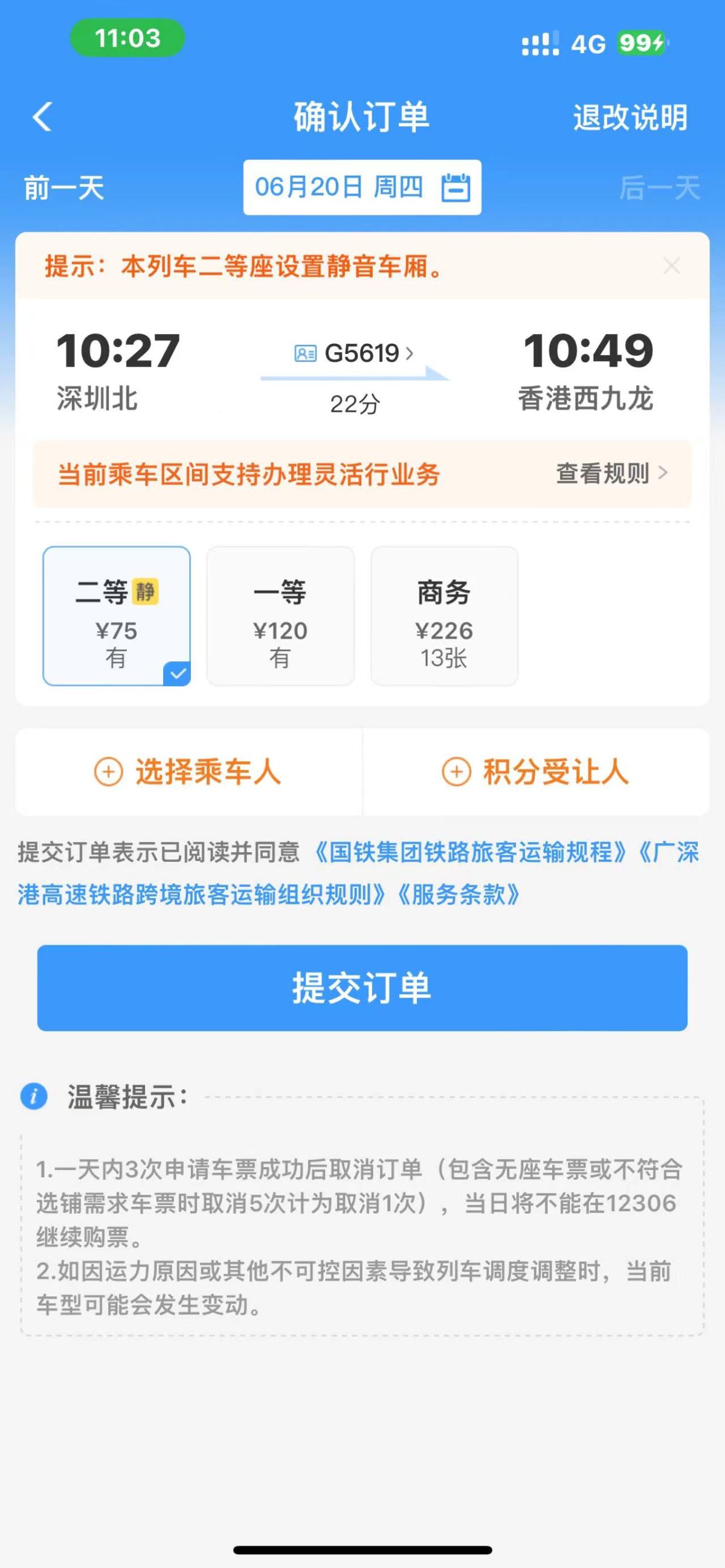Dismiss the quiet carriage tip banner
Image resolution: width=725 pixels, height=1568 pixels.
pos(671,266)
